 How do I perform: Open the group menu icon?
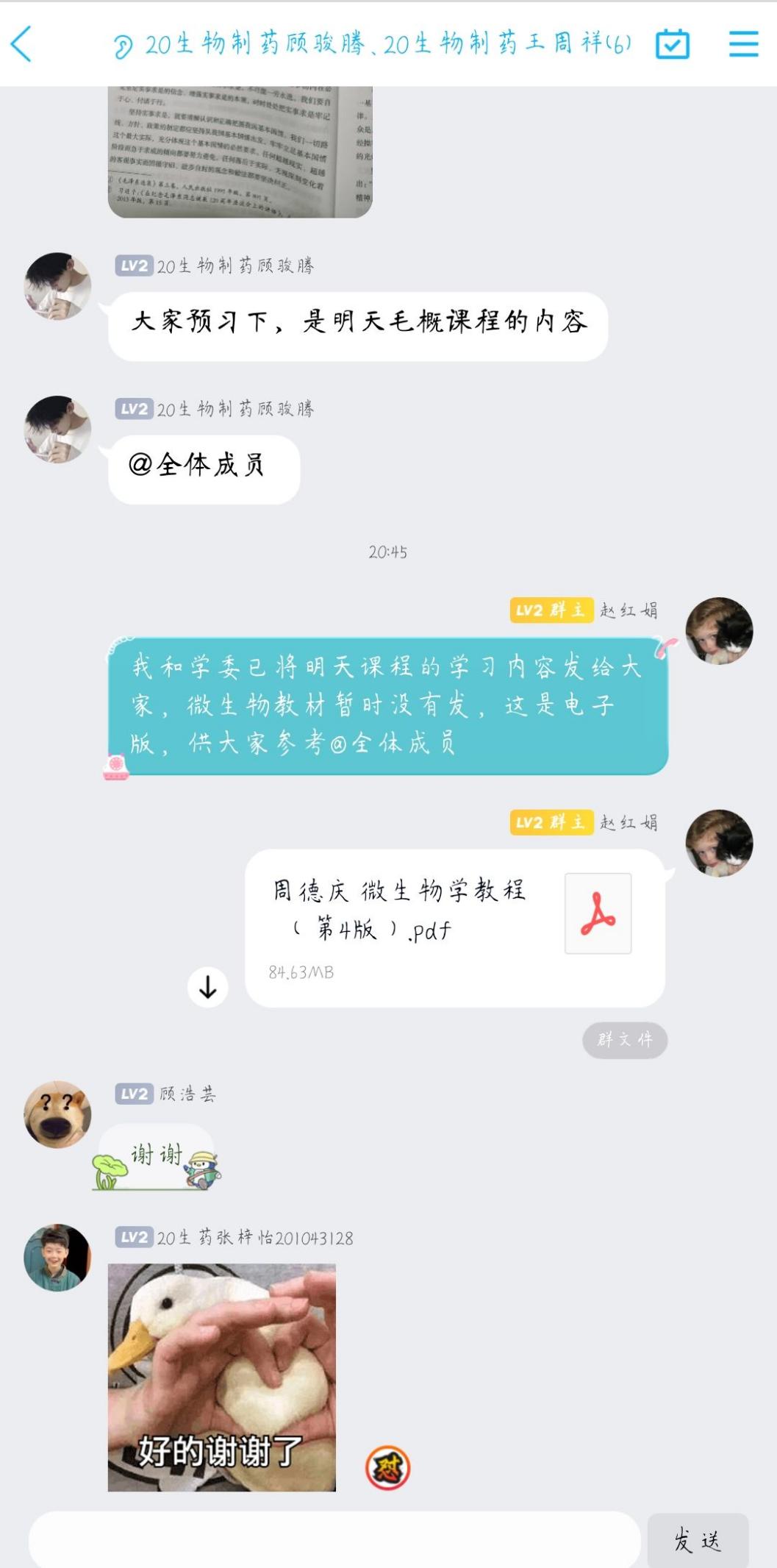pos(743,44)
